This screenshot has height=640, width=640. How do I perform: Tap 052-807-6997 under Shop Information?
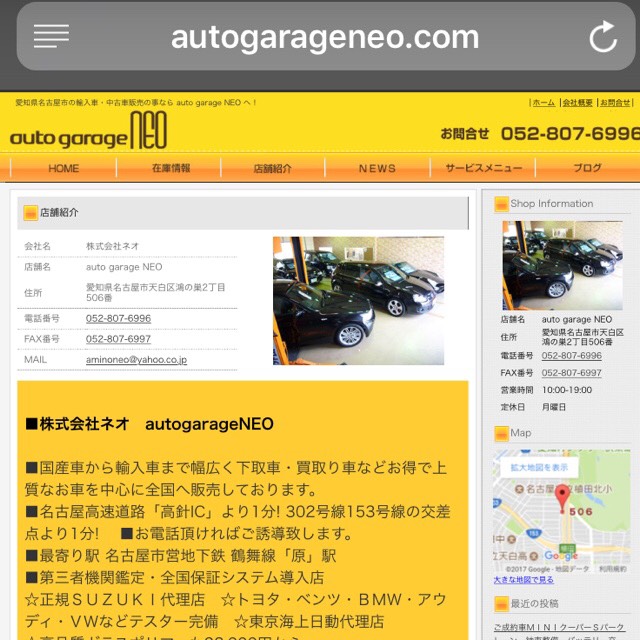[571, 372]
